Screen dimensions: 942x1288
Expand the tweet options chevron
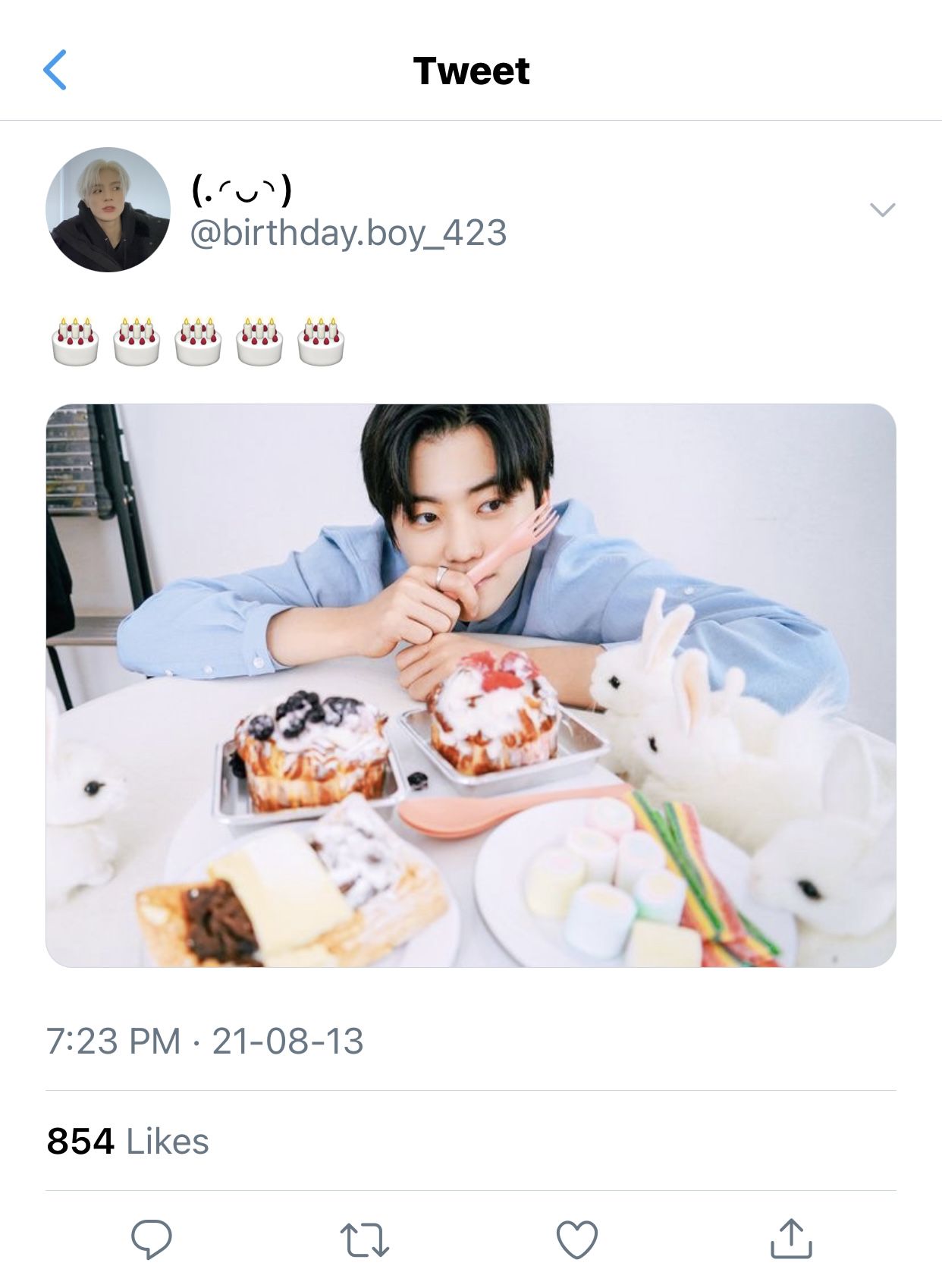point(882,209)
